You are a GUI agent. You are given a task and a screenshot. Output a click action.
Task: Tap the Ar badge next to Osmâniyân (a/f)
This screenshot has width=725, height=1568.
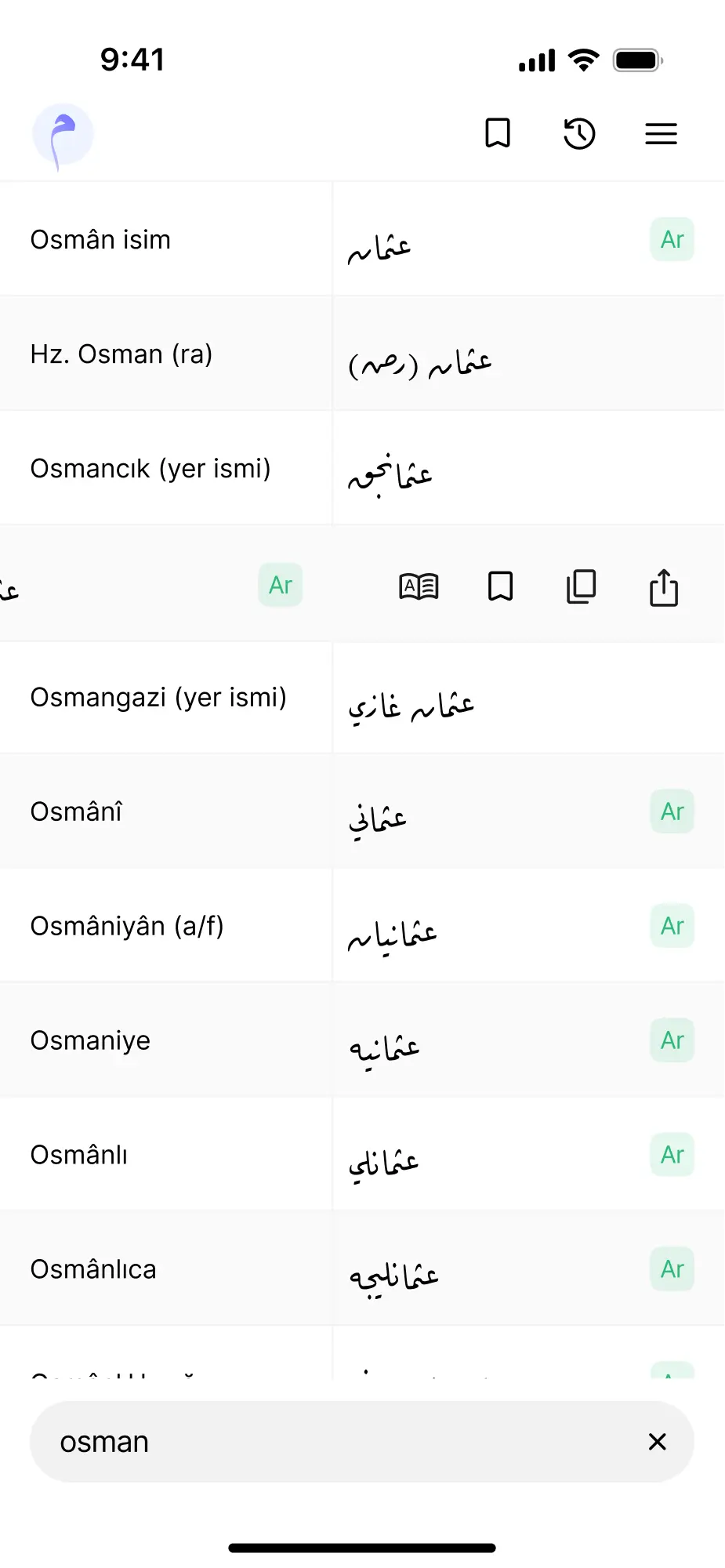coord(672,926)
